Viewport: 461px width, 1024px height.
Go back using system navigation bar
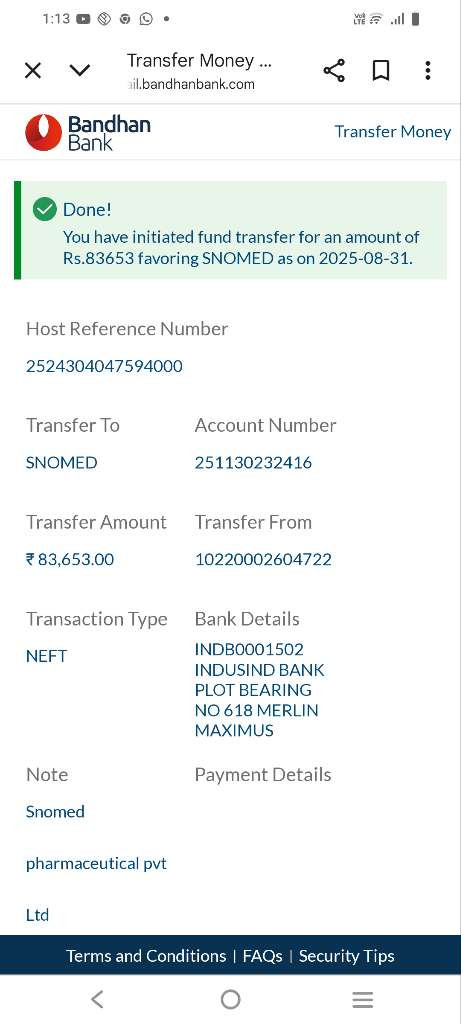click(x=97, y=999)
